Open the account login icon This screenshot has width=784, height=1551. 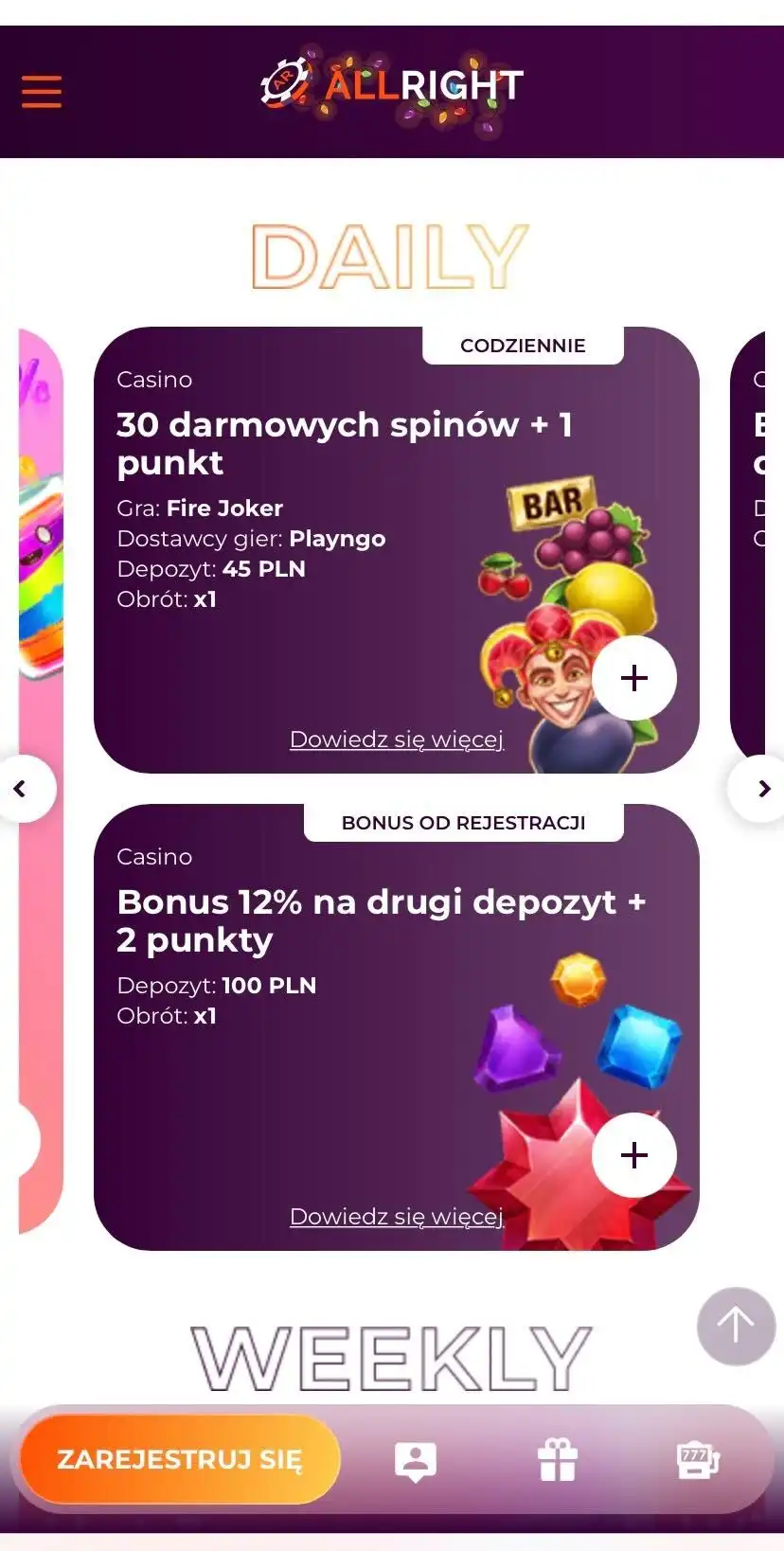pos(416,1461)
